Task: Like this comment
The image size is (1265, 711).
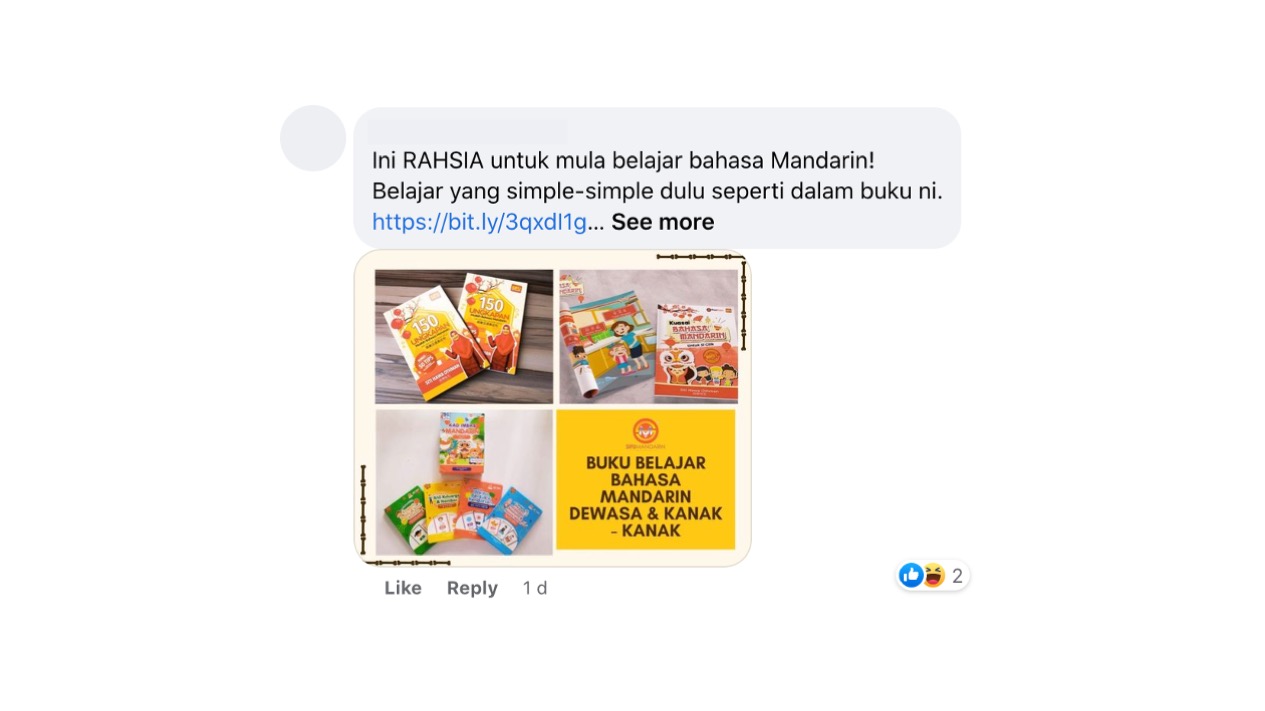Action: pos(403,588)
